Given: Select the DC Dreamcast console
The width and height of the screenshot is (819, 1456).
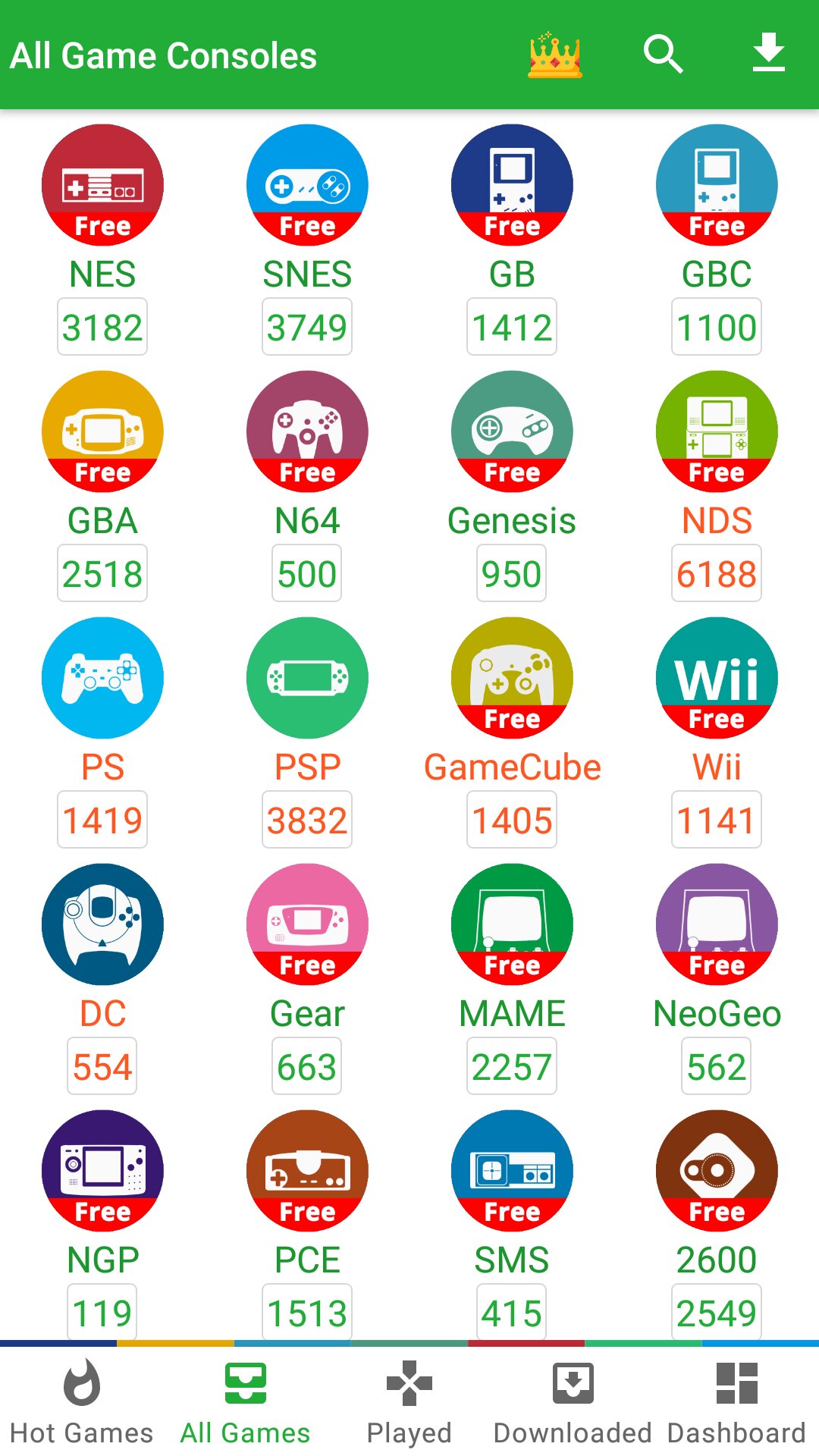Looking at the screenshot, I should (x=102, y=924).
